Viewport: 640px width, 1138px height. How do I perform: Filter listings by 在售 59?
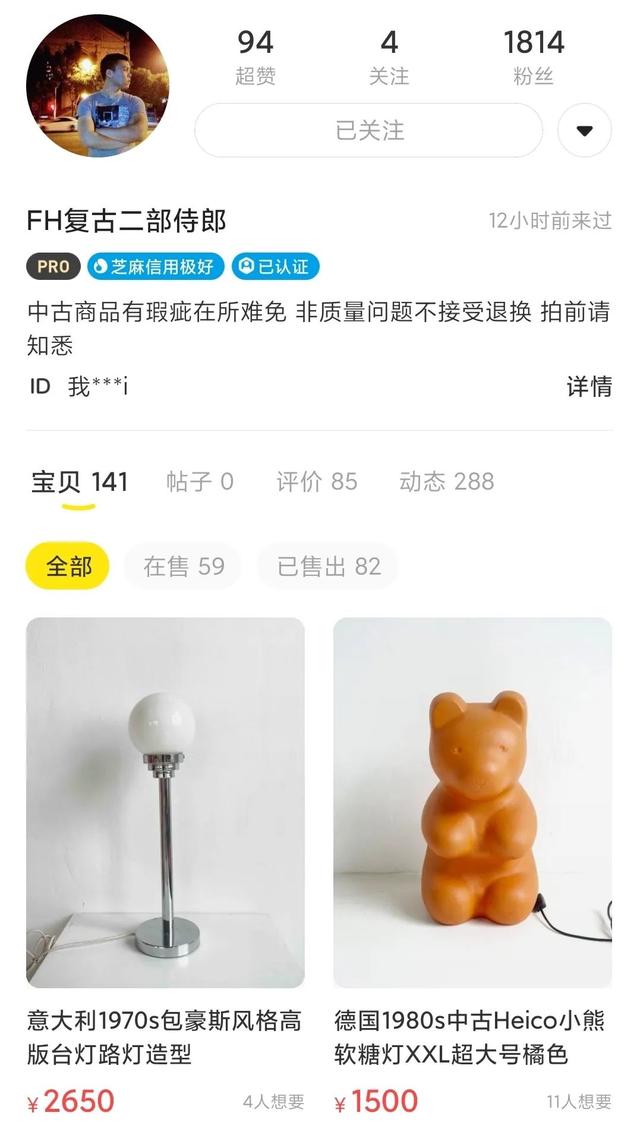pyautogui.click(x=183, y=566)
